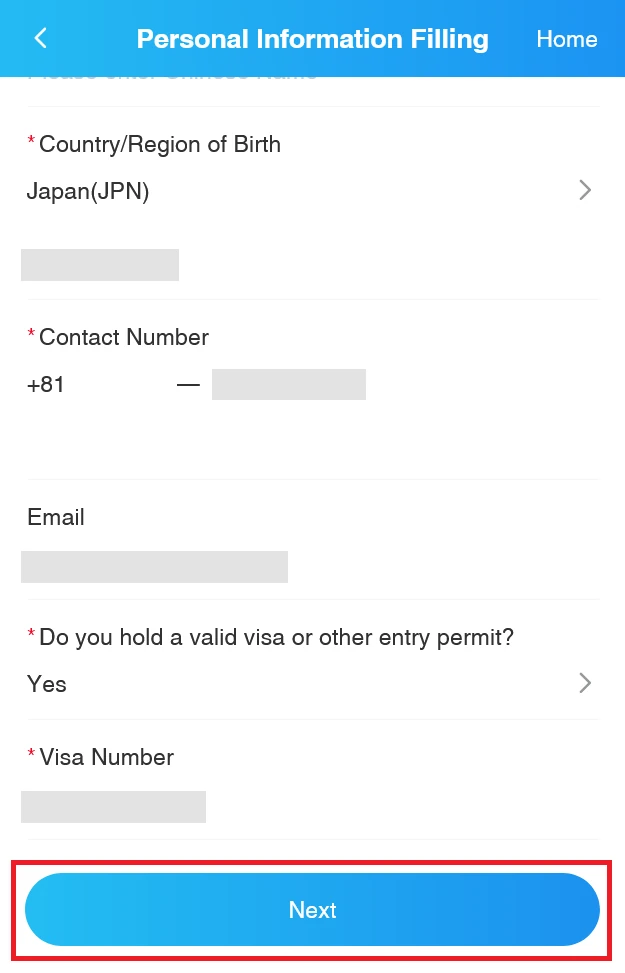Edit the Contact Number field
Viewport: 625px width, 973px height.
click(289, 385)
